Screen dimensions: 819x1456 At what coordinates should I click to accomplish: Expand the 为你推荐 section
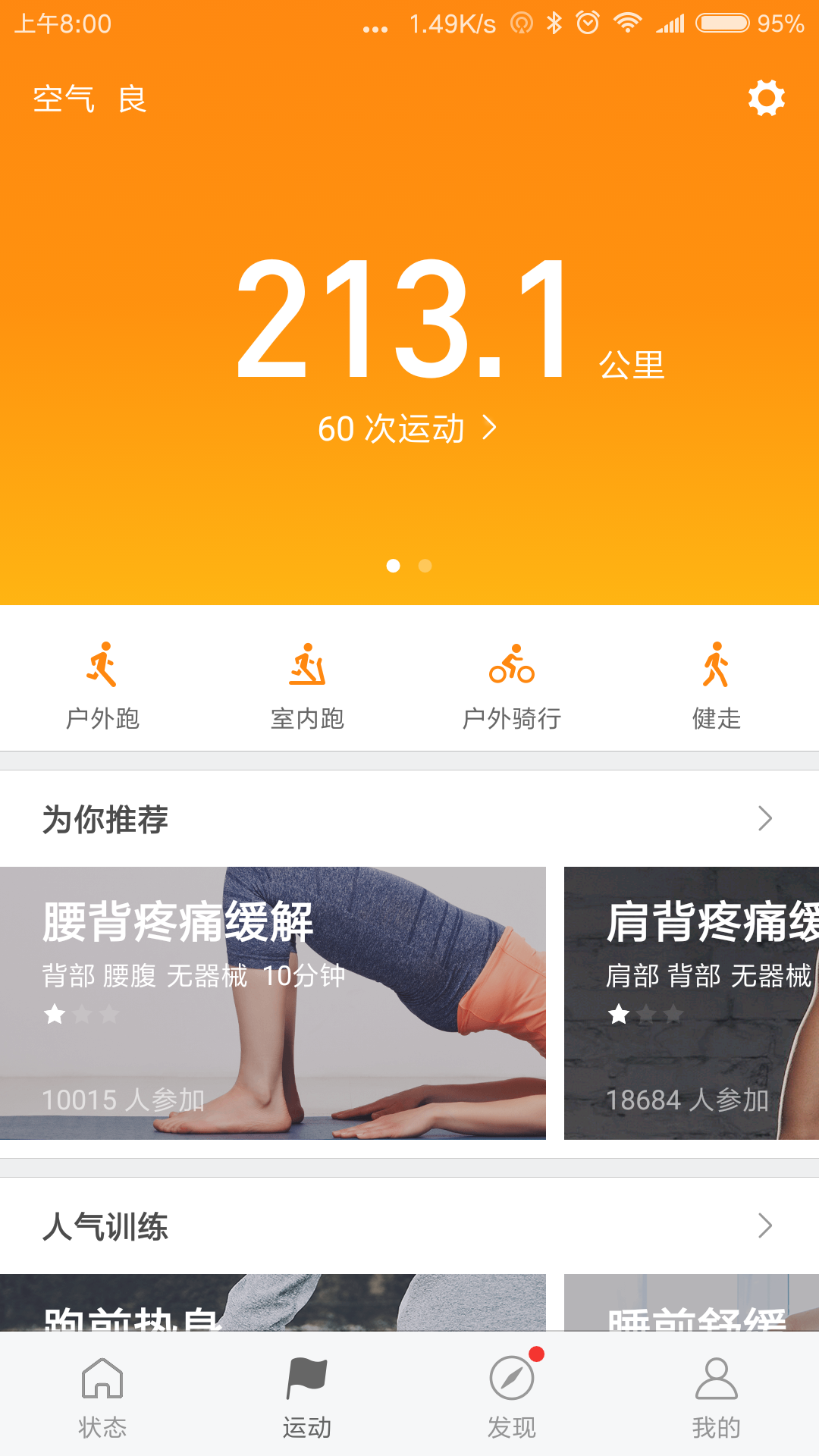click(764, 819)
